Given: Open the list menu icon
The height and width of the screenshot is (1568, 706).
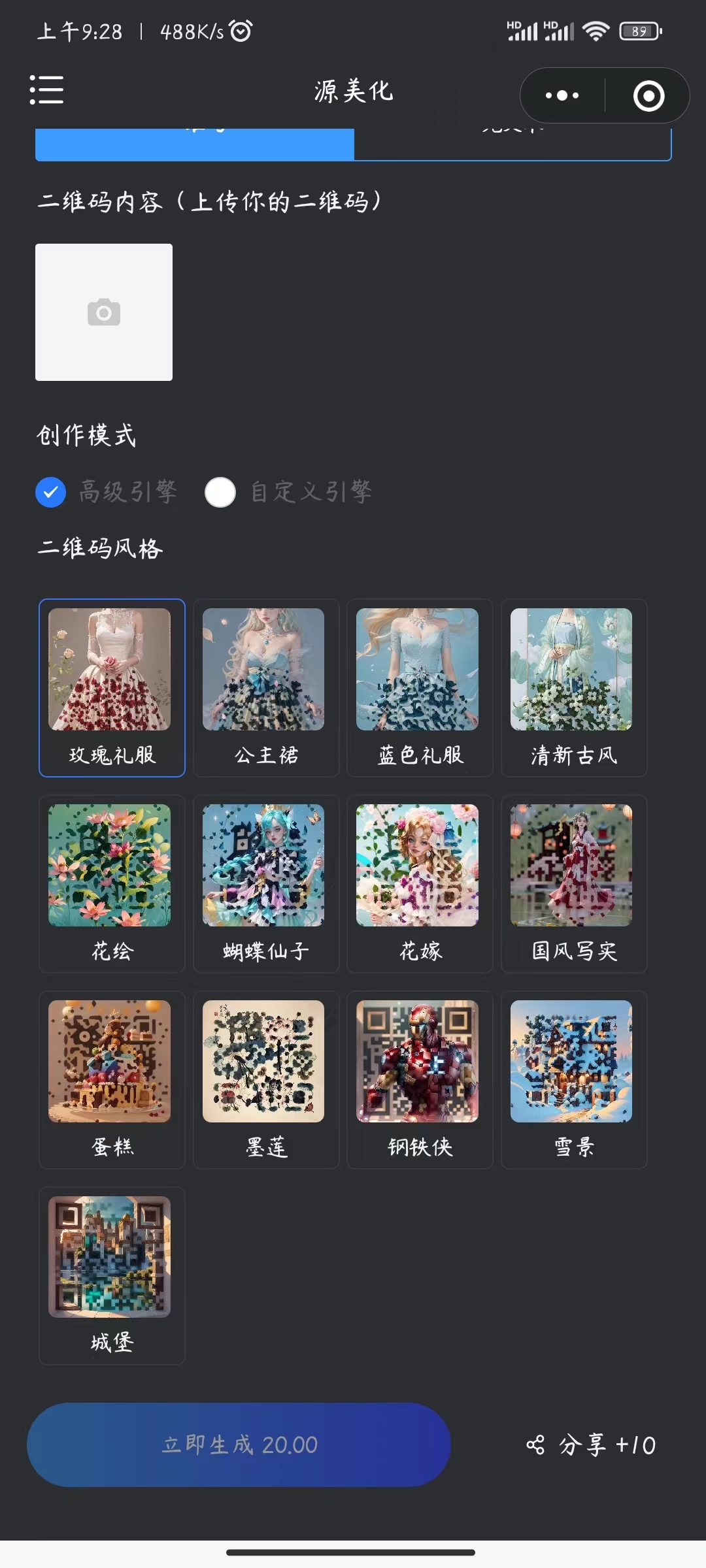Looking at the screenshot, I should (47, 90).
